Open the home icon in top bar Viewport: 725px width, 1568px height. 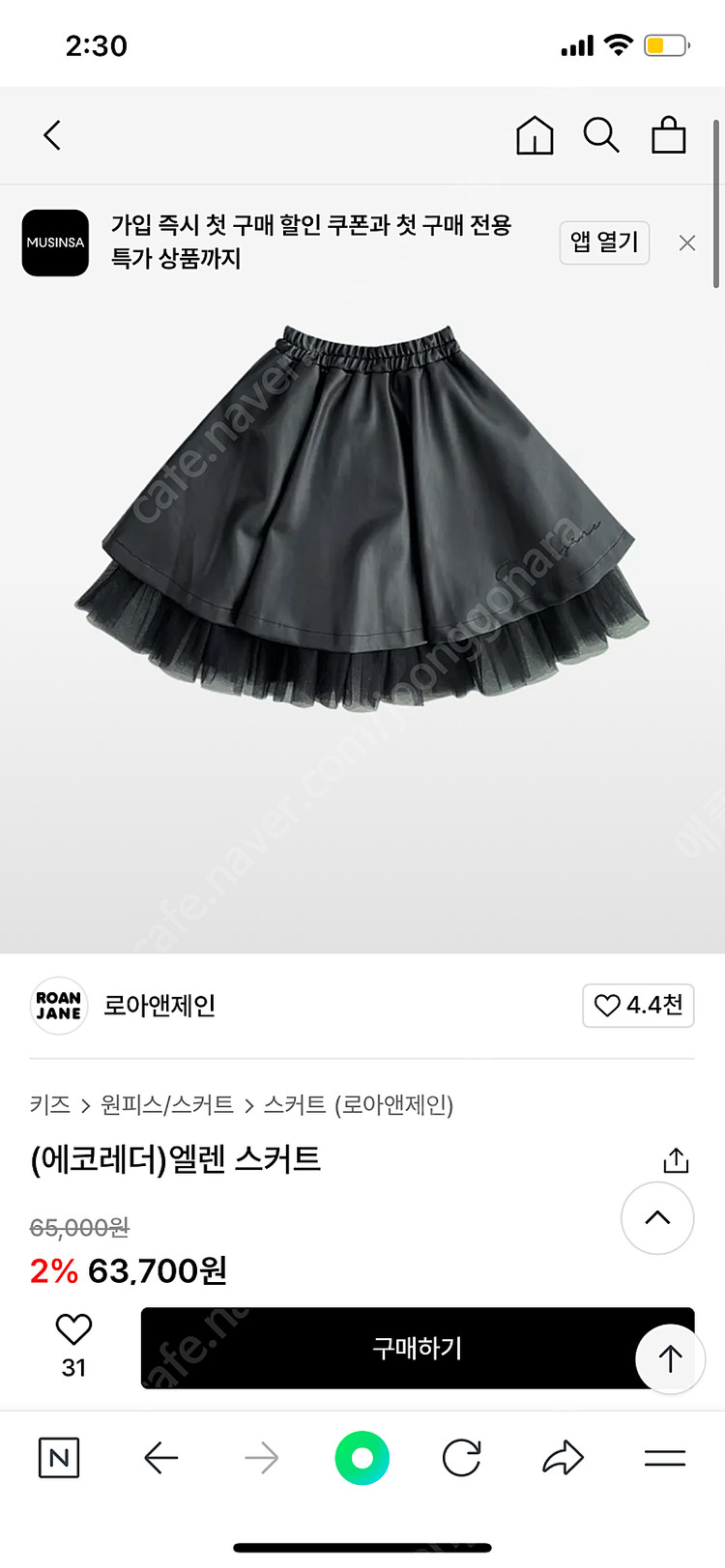[535, 135]
